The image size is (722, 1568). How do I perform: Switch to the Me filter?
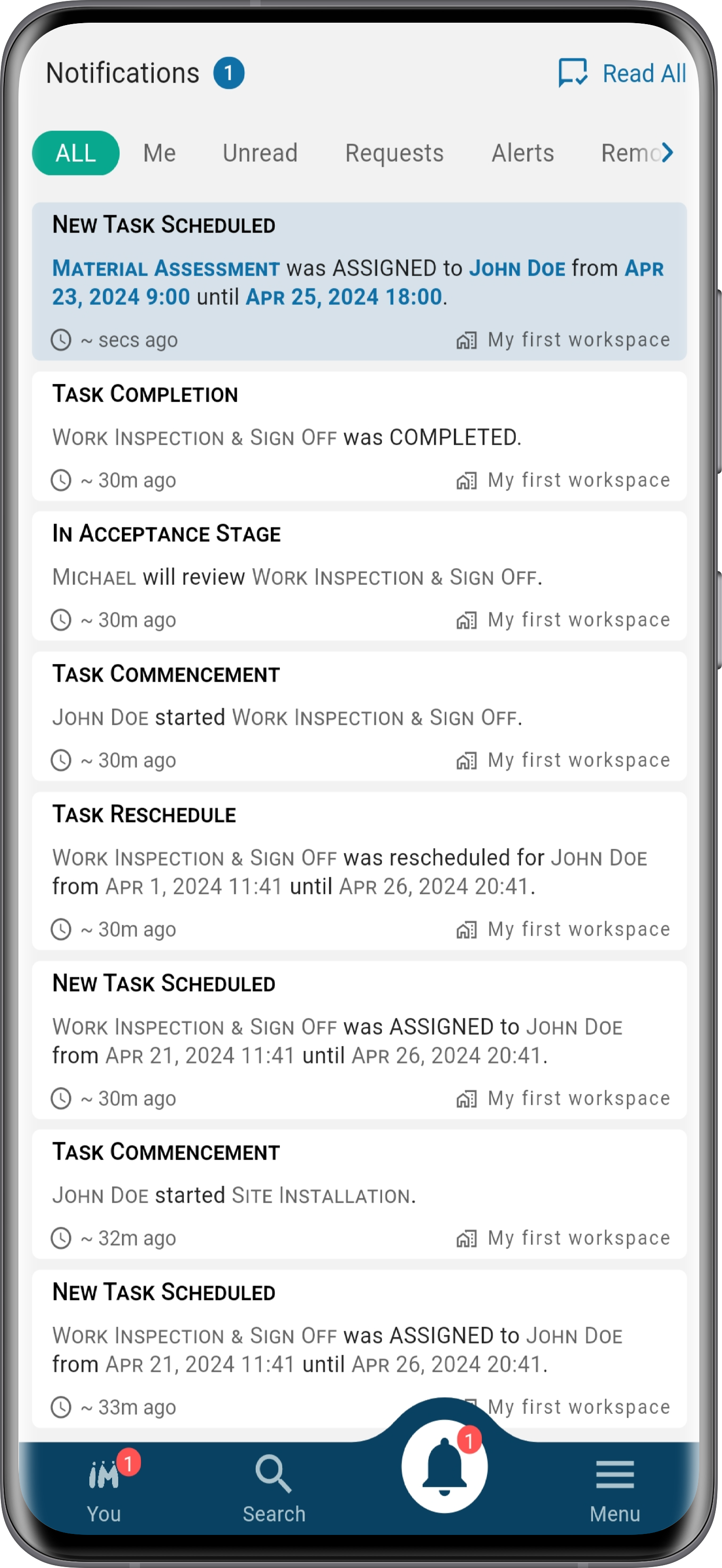pyautogui.click(x=159, y=153)
